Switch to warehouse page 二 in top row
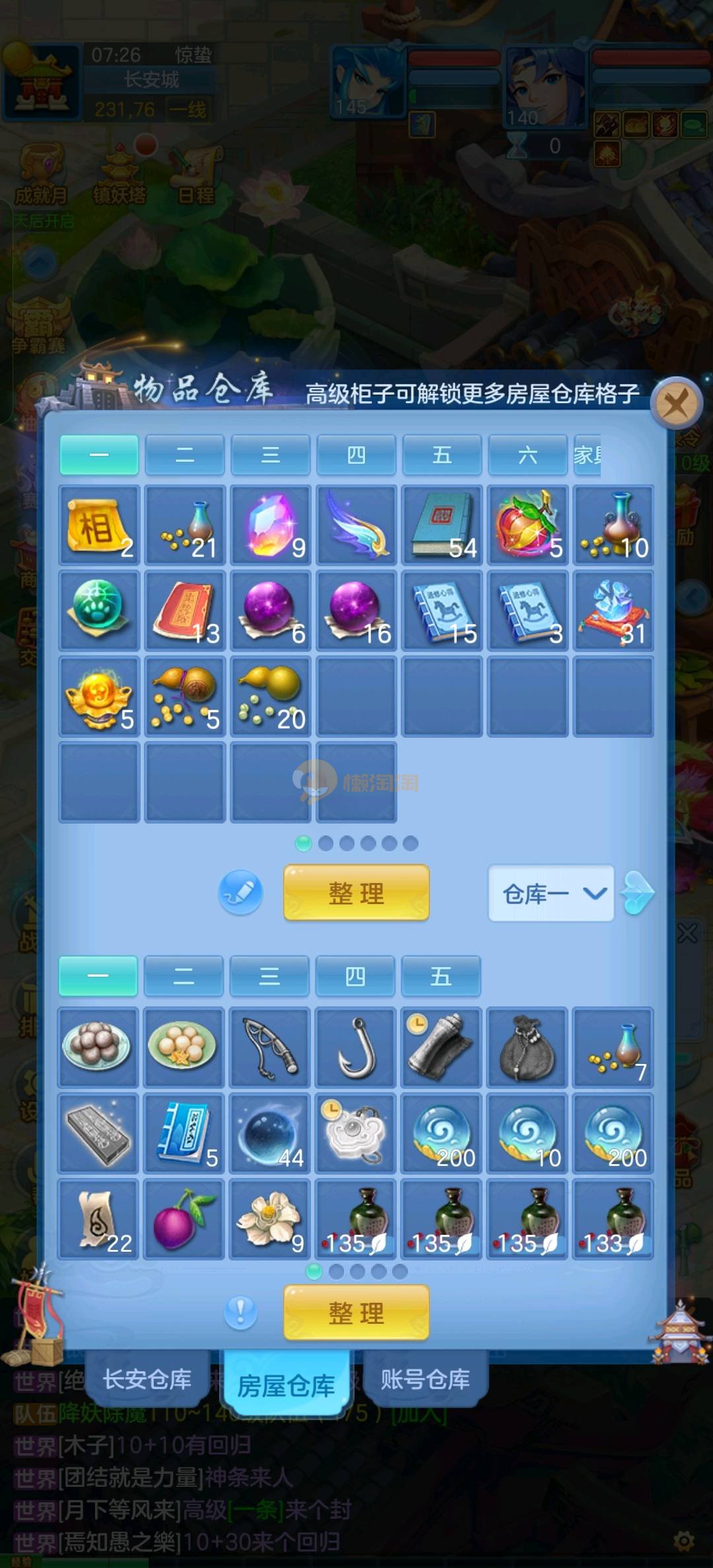 185,455
